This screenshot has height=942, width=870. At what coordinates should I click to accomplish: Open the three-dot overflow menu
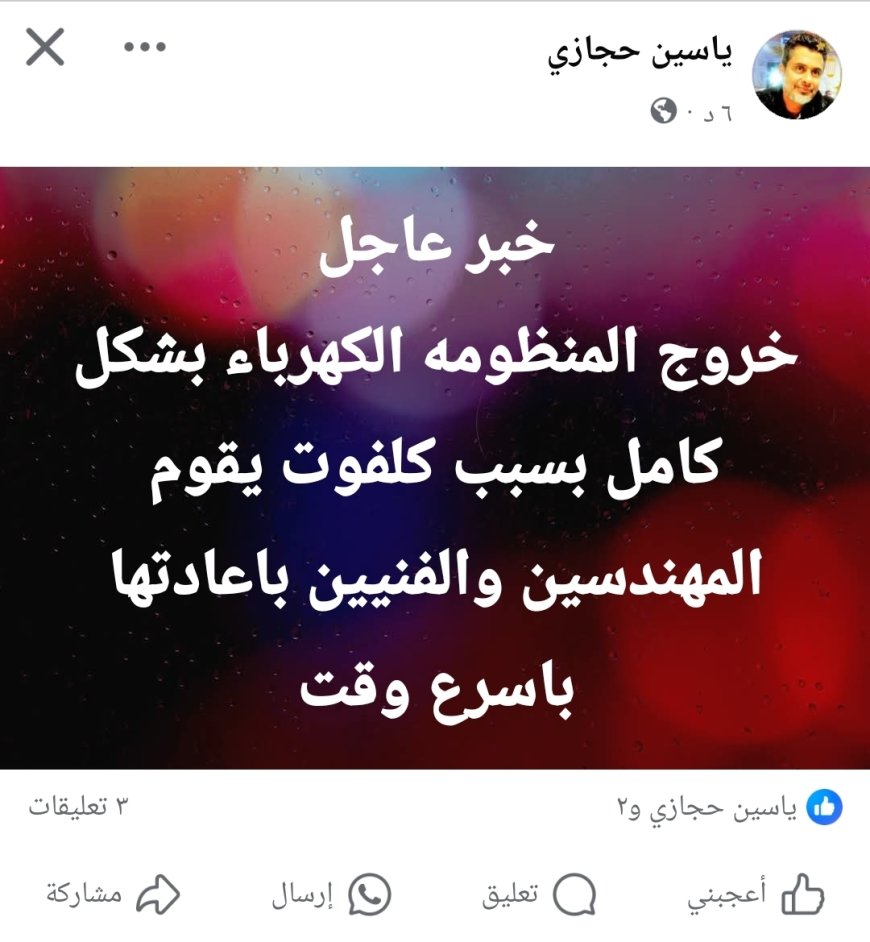(144, 47)
